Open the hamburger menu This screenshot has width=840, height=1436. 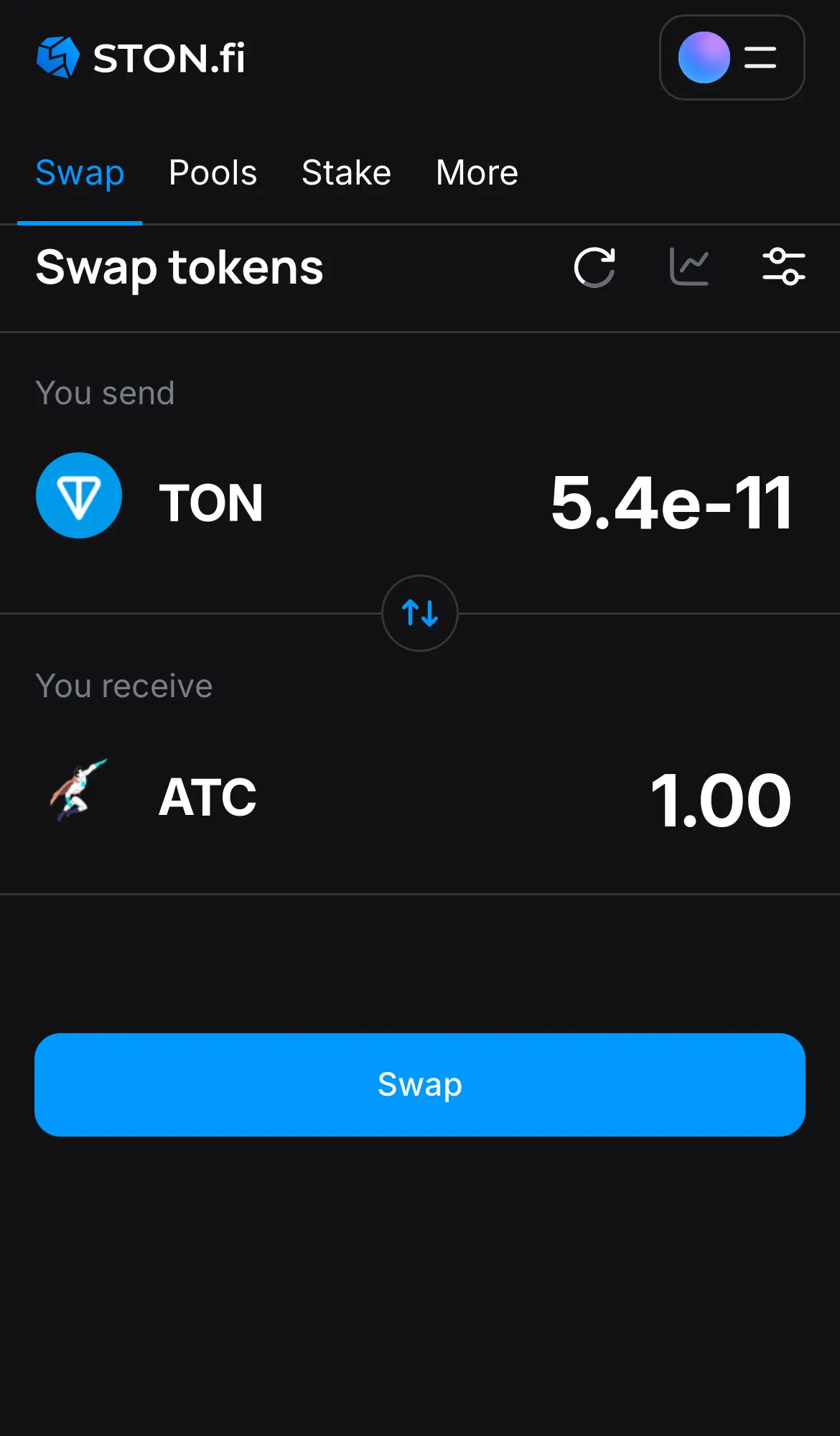pyautogui.click(x=759, y=58)
